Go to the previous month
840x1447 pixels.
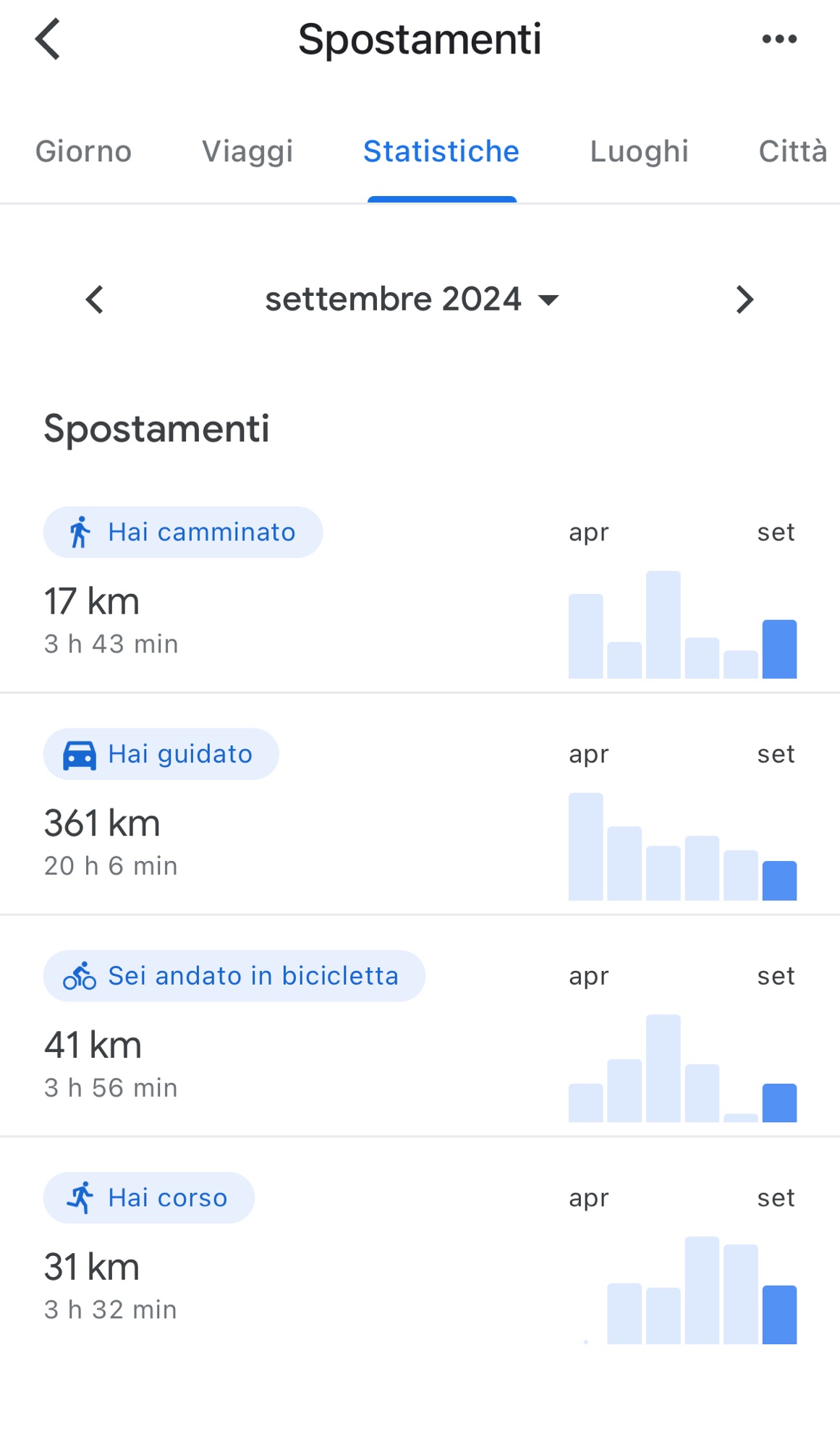coord(95,300)
